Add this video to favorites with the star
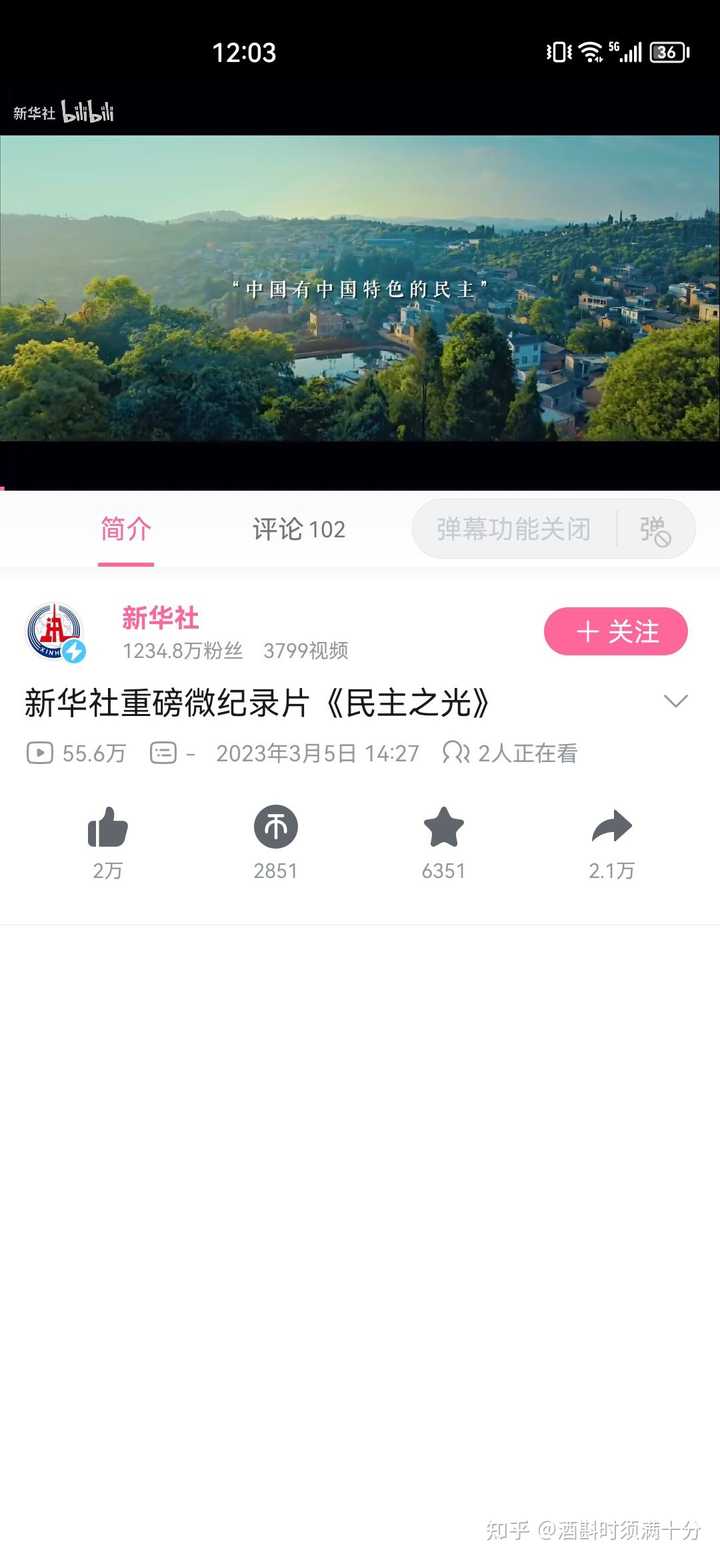The height and width of the screenshot is (1560, 720). [444, 828]
